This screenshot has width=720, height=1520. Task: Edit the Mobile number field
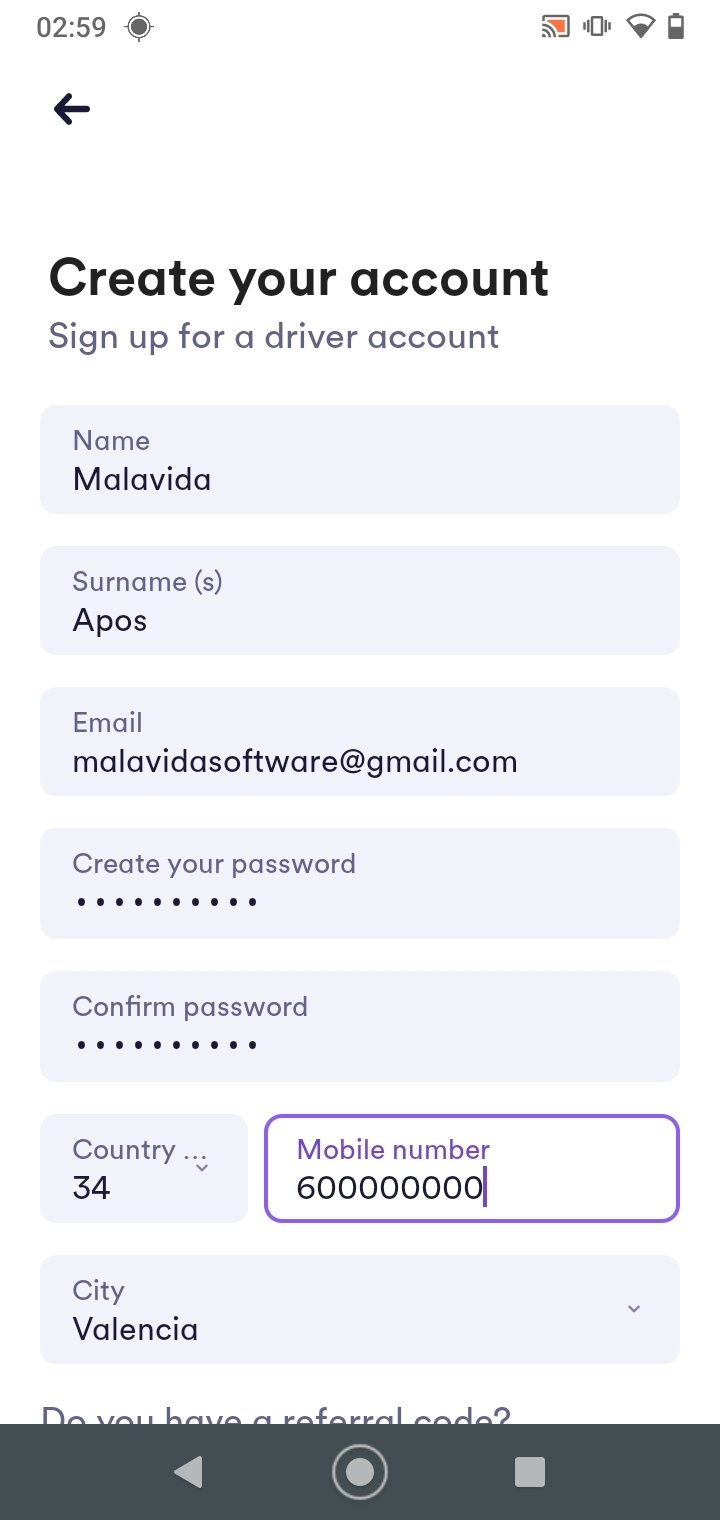coord(472,1168)
